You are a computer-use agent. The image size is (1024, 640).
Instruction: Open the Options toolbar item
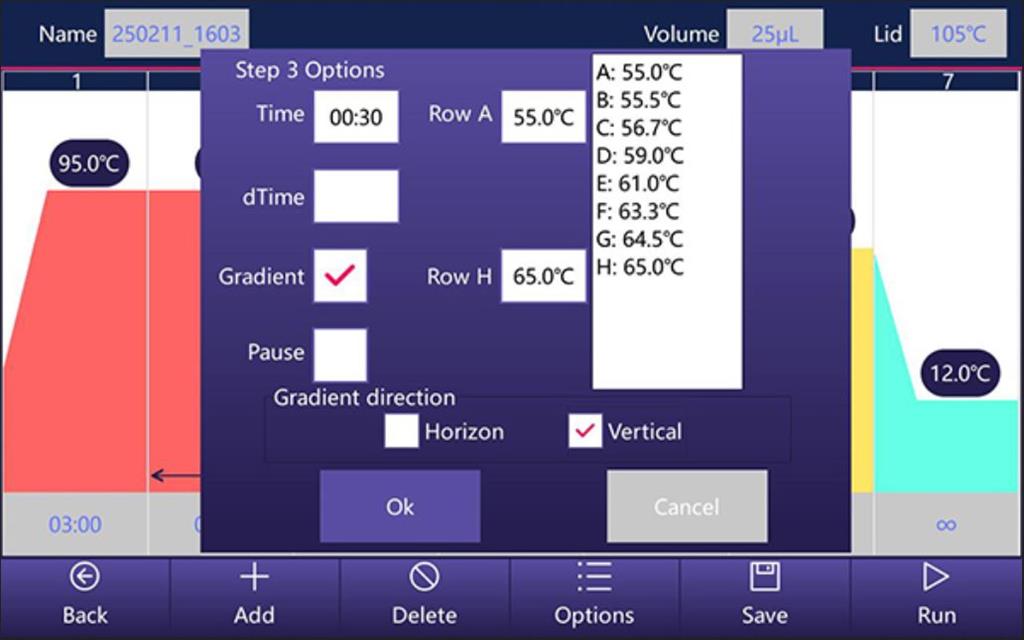pyautogui.click(x=595, y=594)
